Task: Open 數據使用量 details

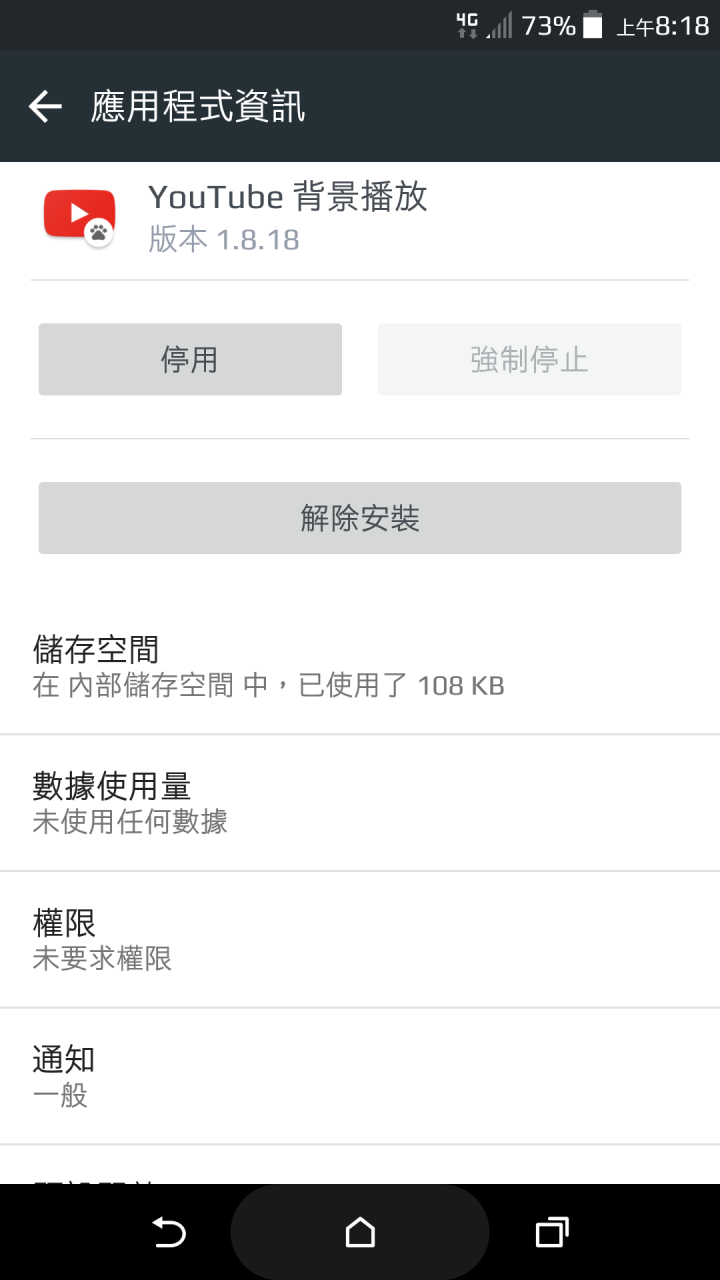Action: (x=360, y=803)
